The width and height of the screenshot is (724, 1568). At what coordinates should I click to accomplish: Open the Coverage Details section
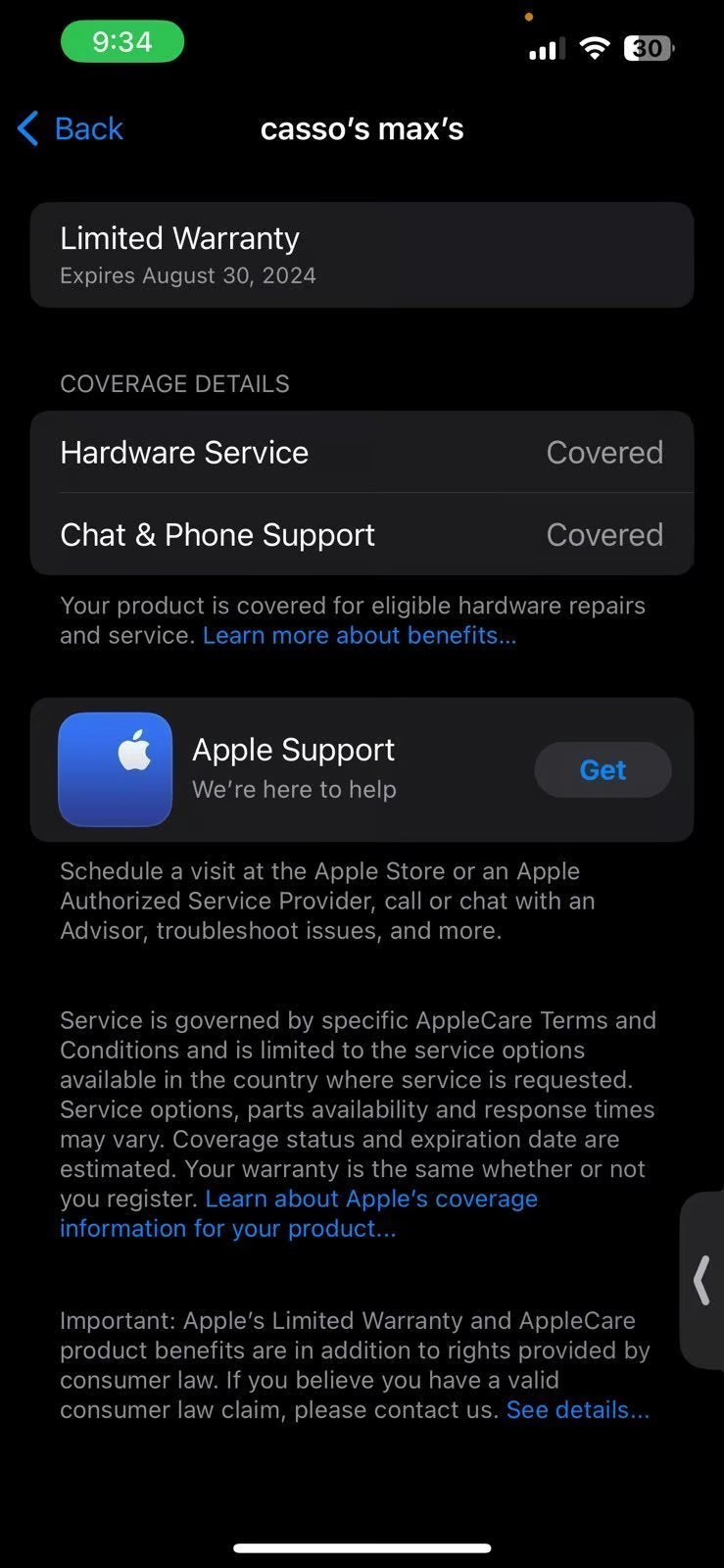click(174, 383)
